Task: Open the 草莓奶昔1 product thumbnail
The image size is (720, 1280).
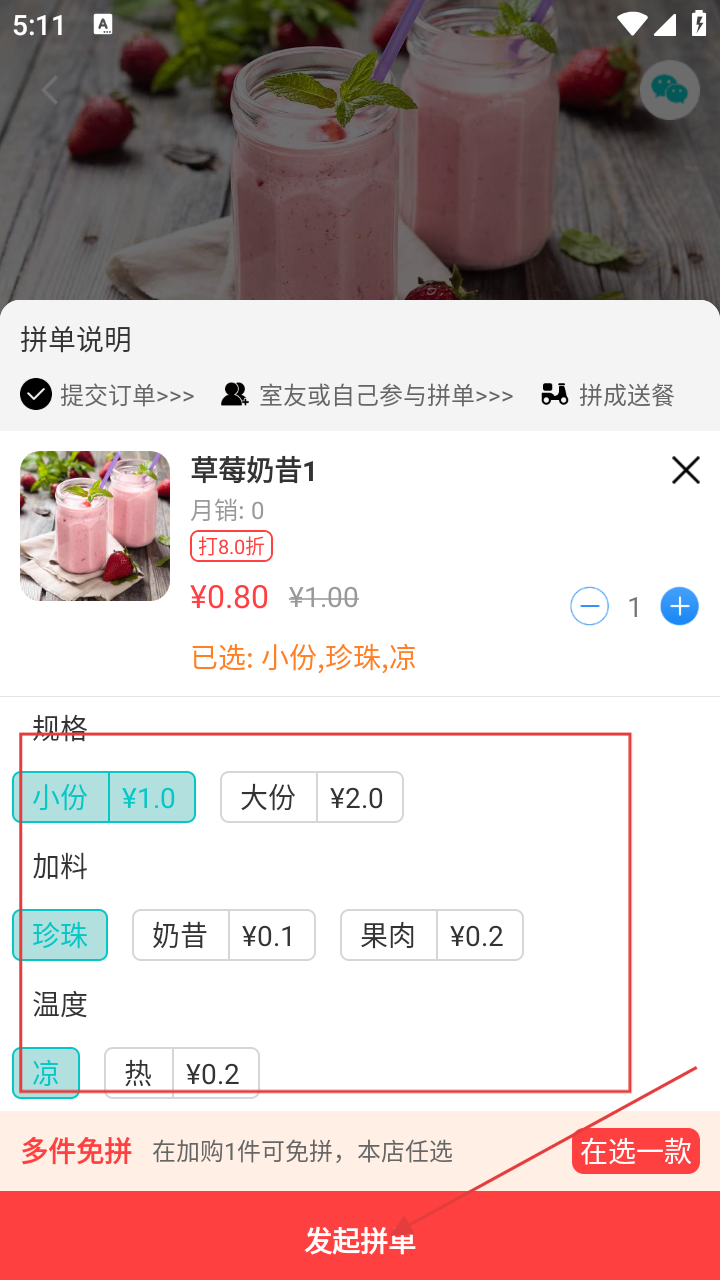Action: tap(95, 526)
